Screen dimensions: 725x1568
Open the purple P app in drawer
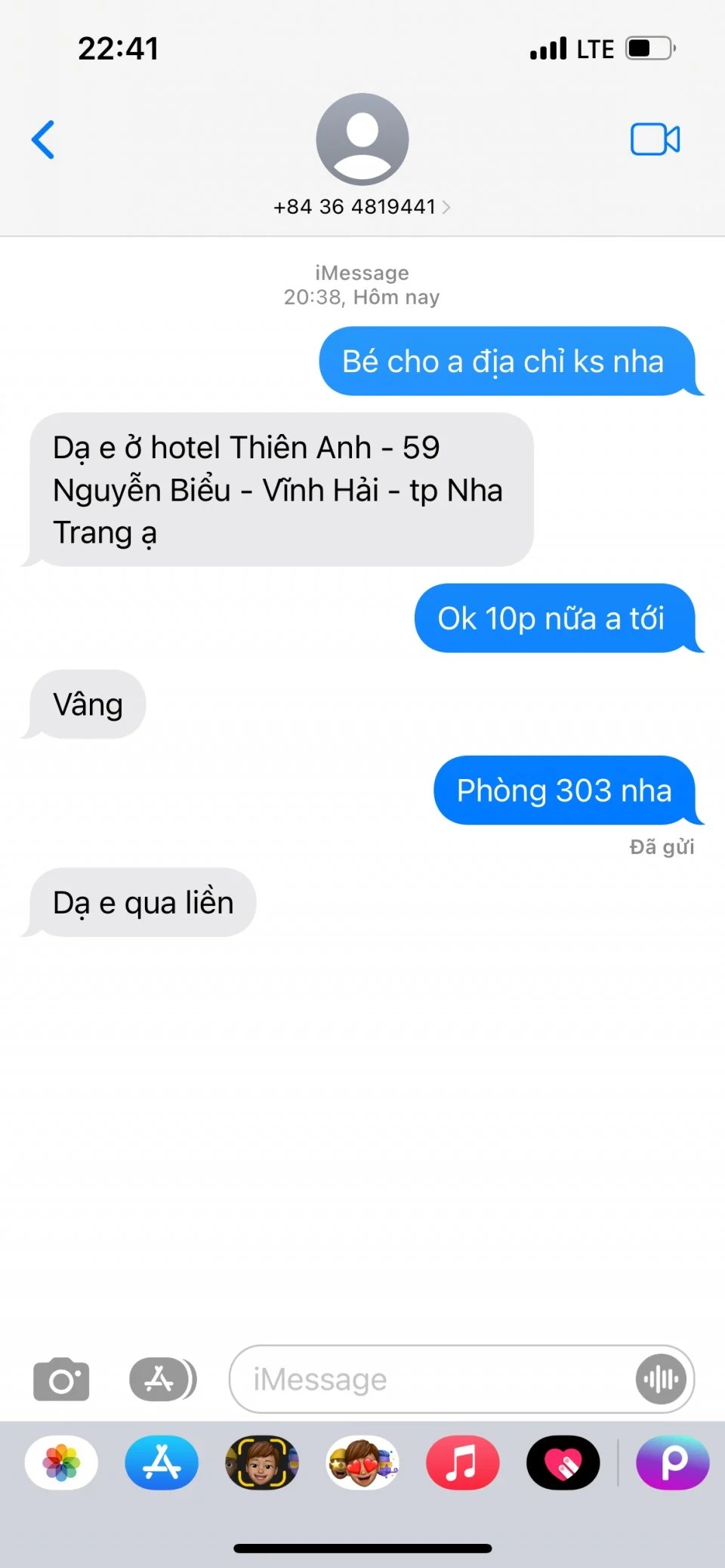coord(672,1463)
